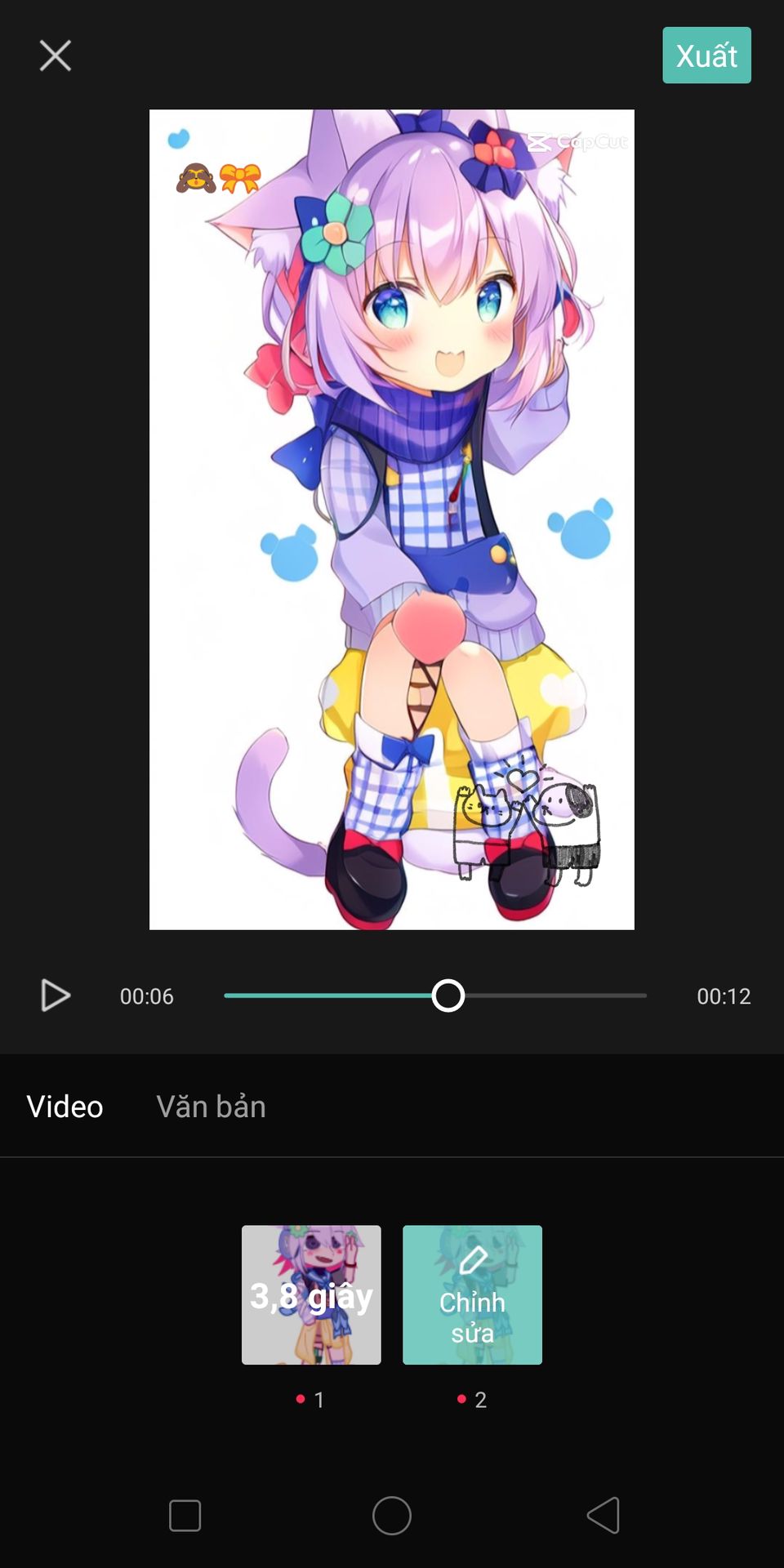Tap the Xuất export button
This screenshot has width=784, height=1568.
tap(706, 56)
